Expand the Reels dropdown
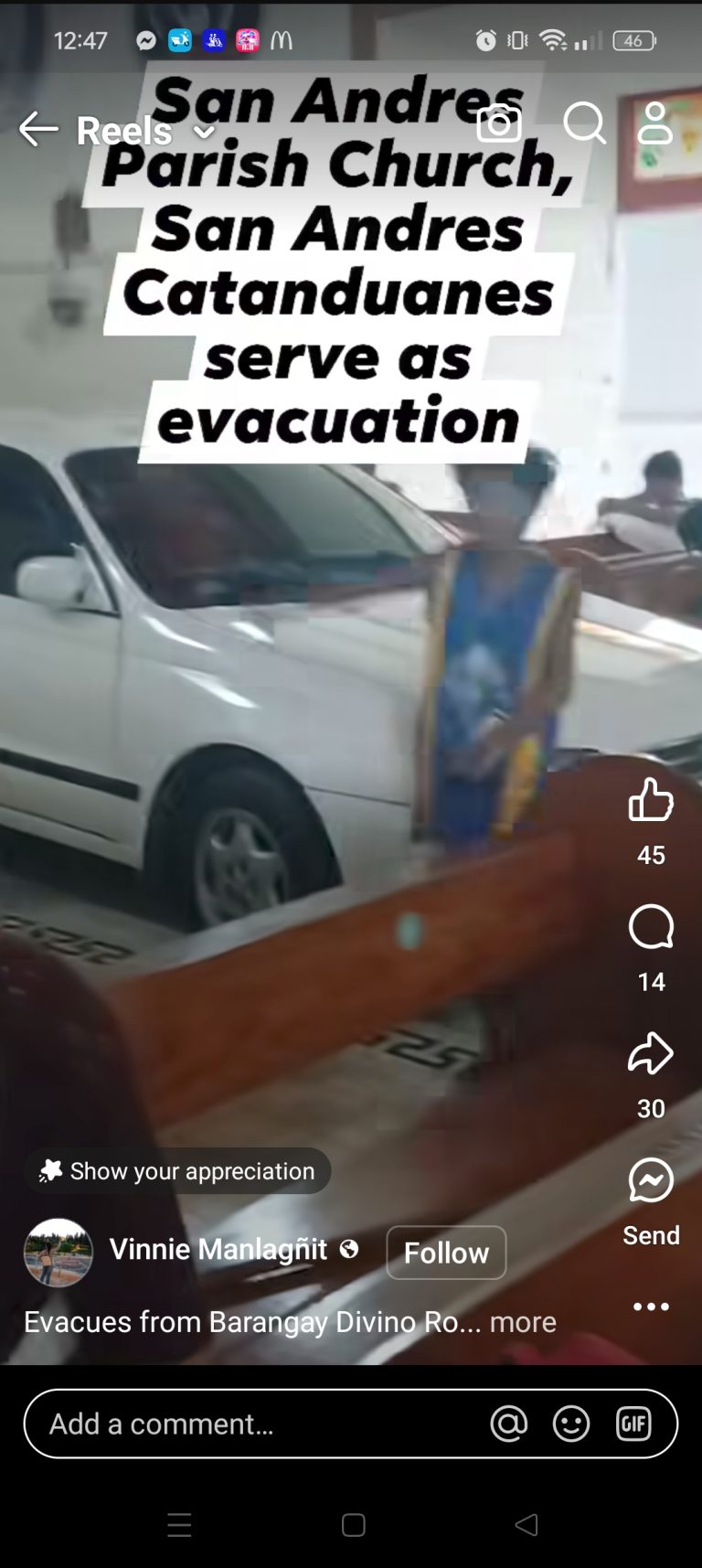 [204, 133]
